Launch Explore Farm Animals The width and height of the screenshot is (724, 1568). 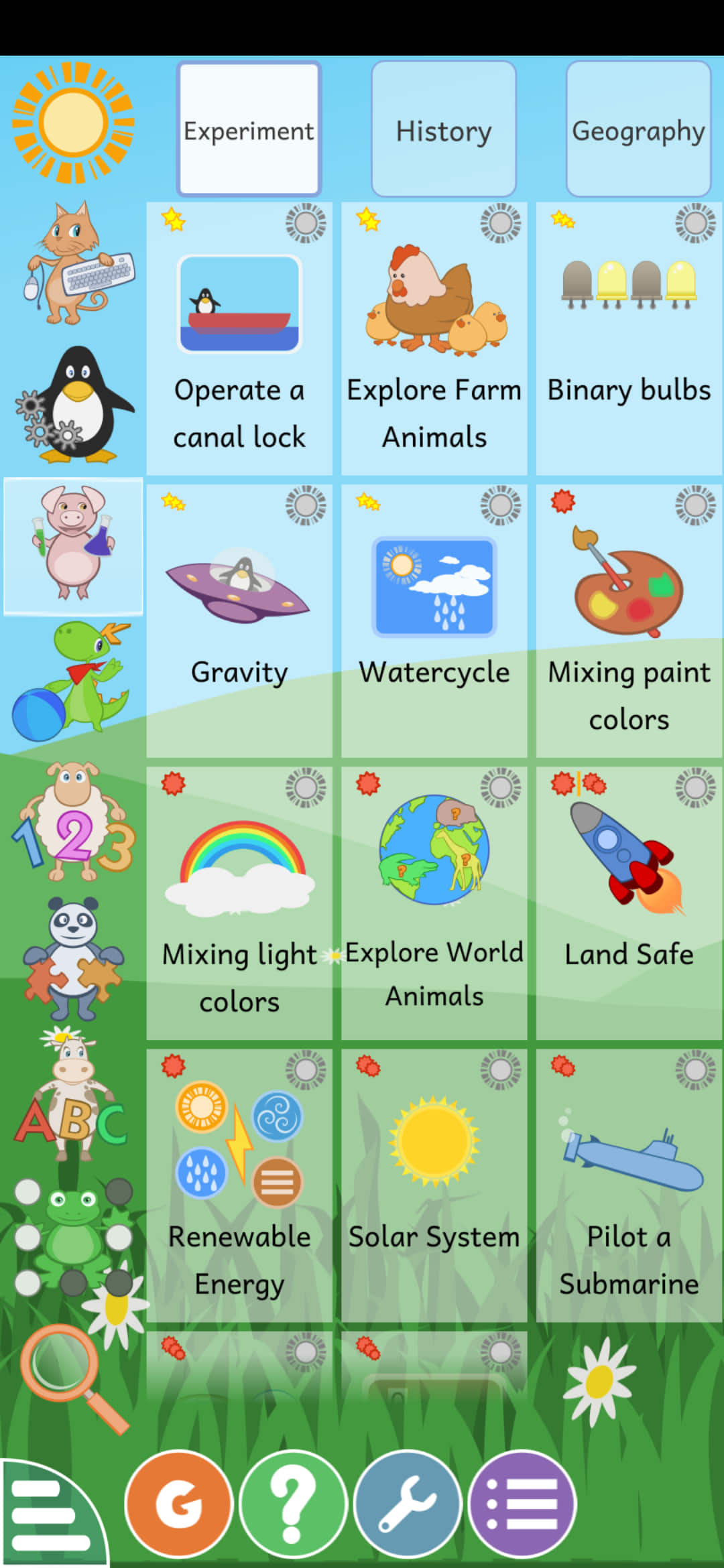434,339
